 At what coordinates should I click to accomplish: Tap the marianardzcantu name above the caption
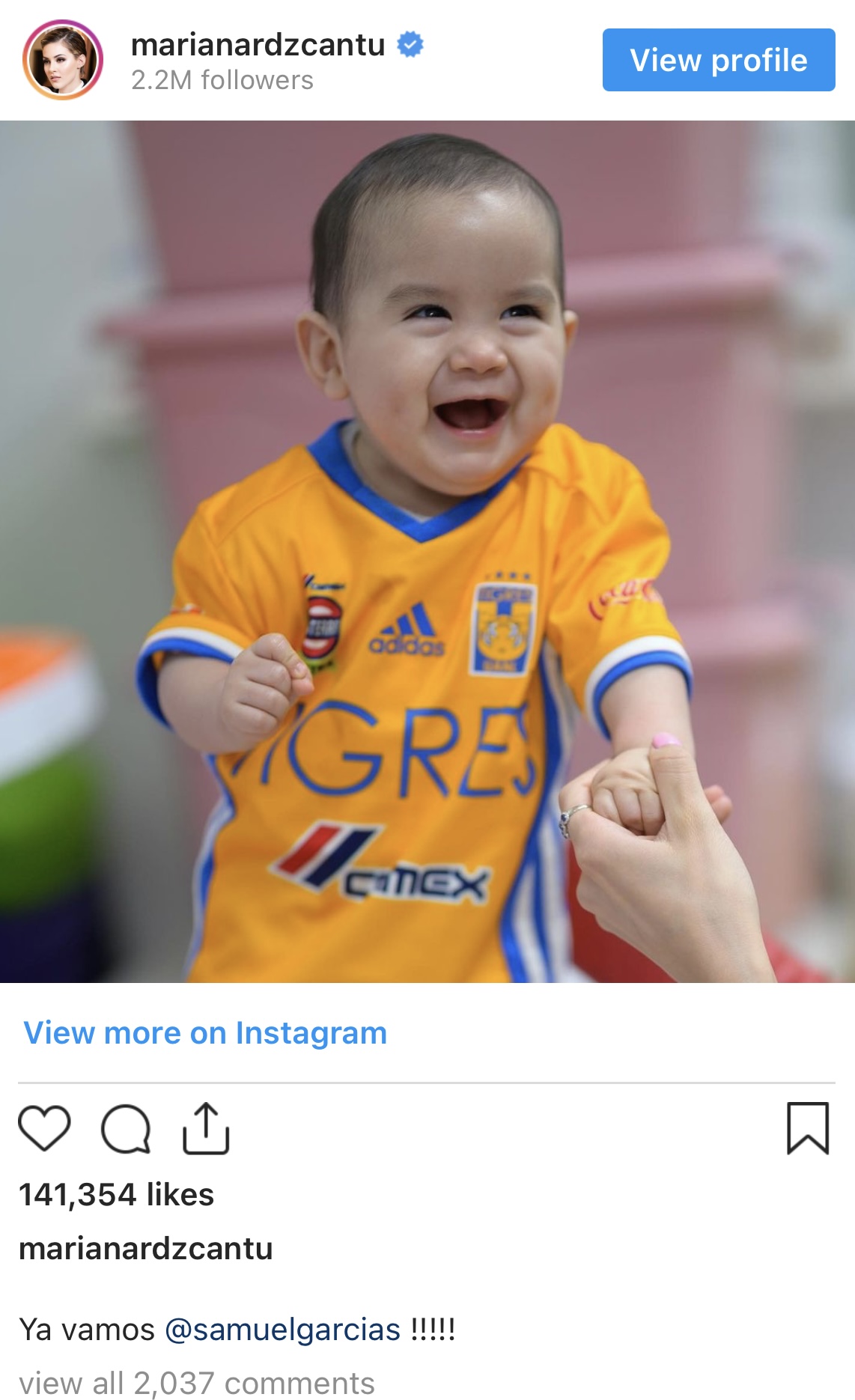[146, 1249]
